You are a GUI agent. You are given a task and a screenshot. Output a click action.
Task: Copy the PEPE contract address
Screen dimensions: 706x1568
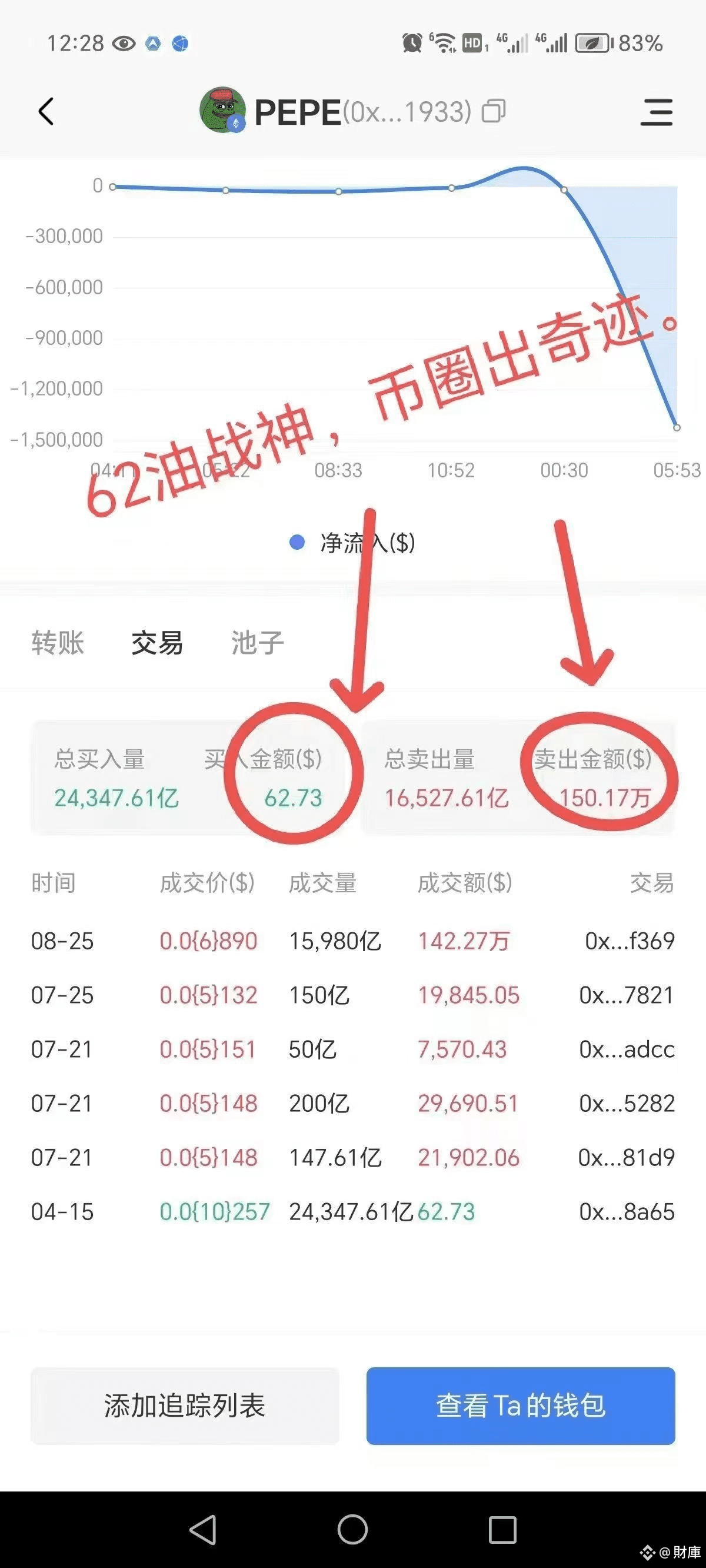[494, 111]
